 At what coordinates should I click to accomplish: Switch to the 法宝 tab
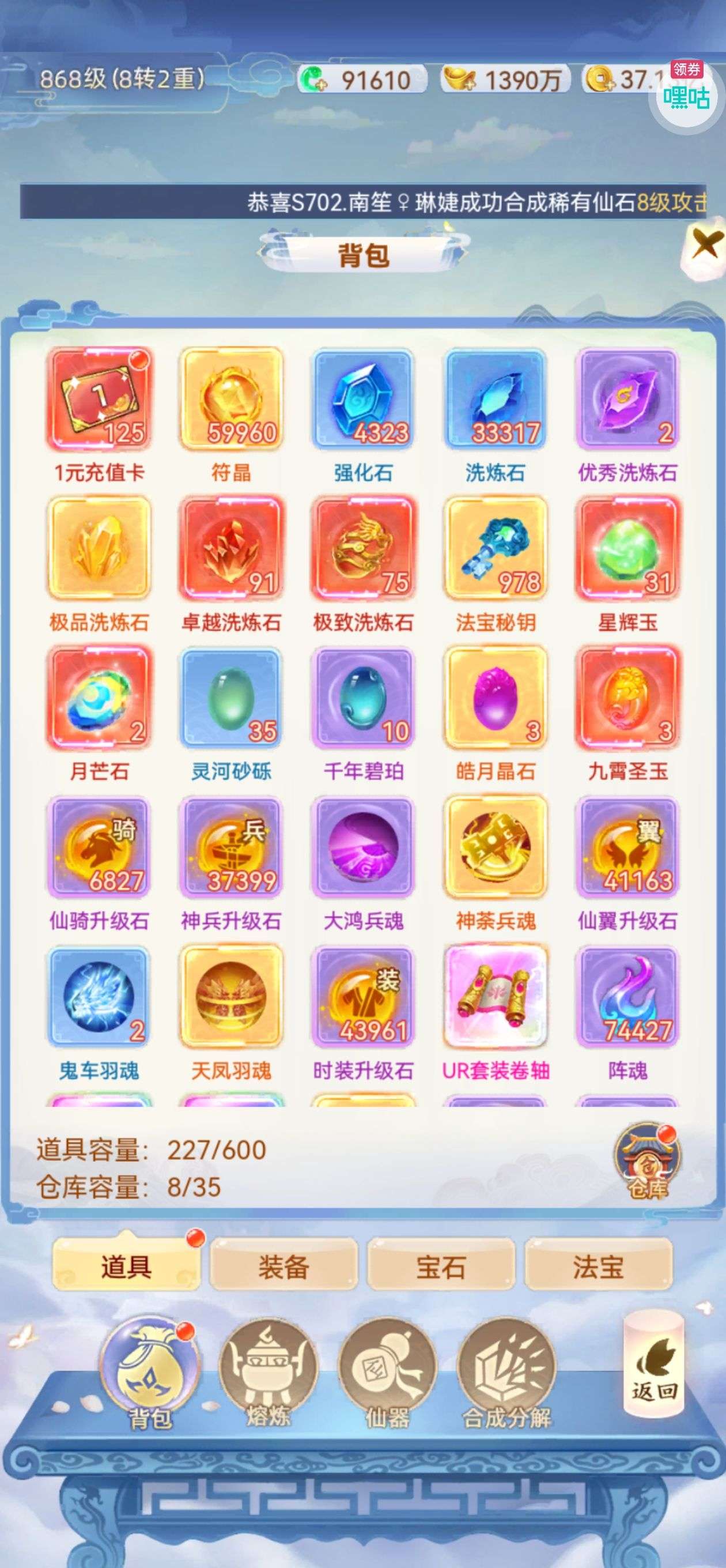coord(598,1267)
